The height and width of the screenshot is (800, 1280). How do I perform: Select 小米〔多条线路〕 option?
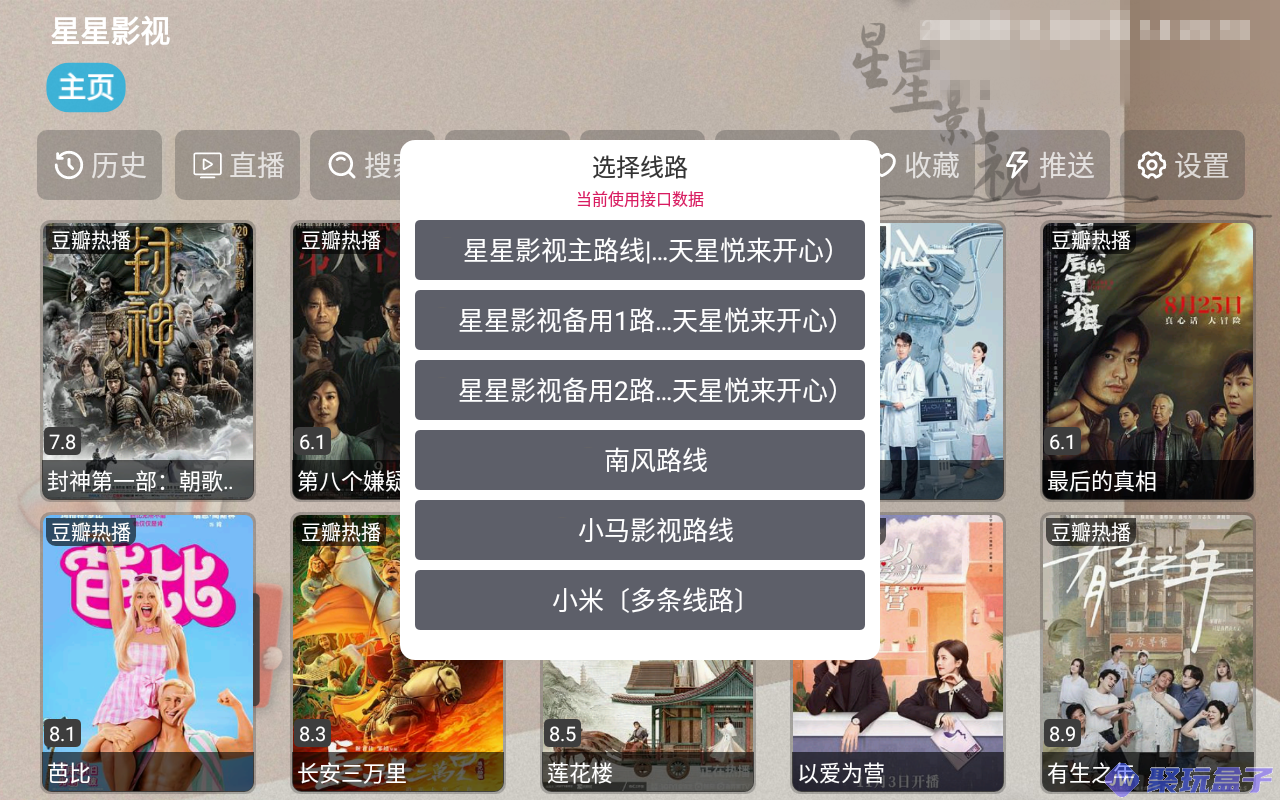[640, 600]
